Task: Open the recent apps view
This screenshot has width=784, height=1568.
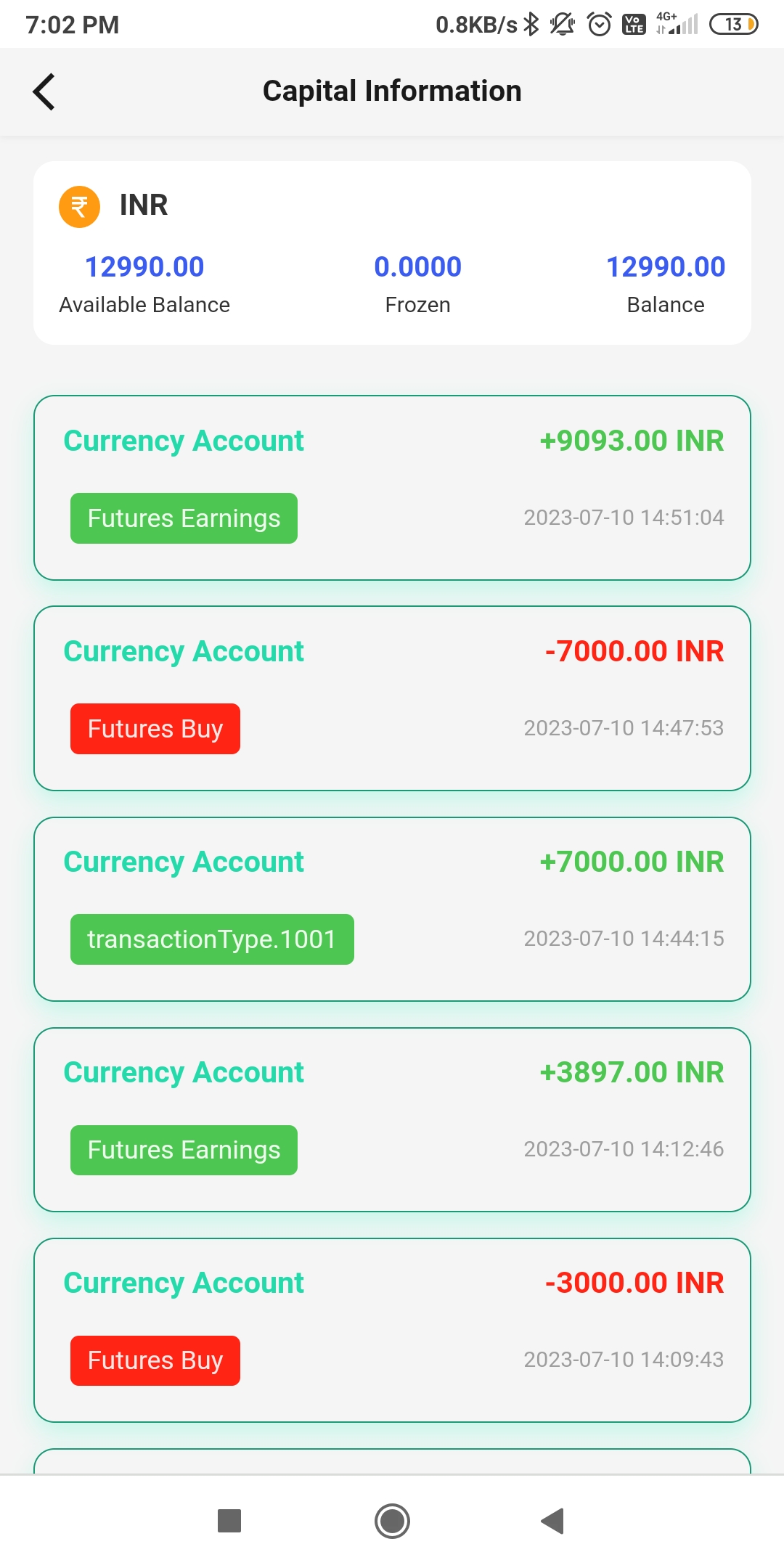Action: 229,1521
